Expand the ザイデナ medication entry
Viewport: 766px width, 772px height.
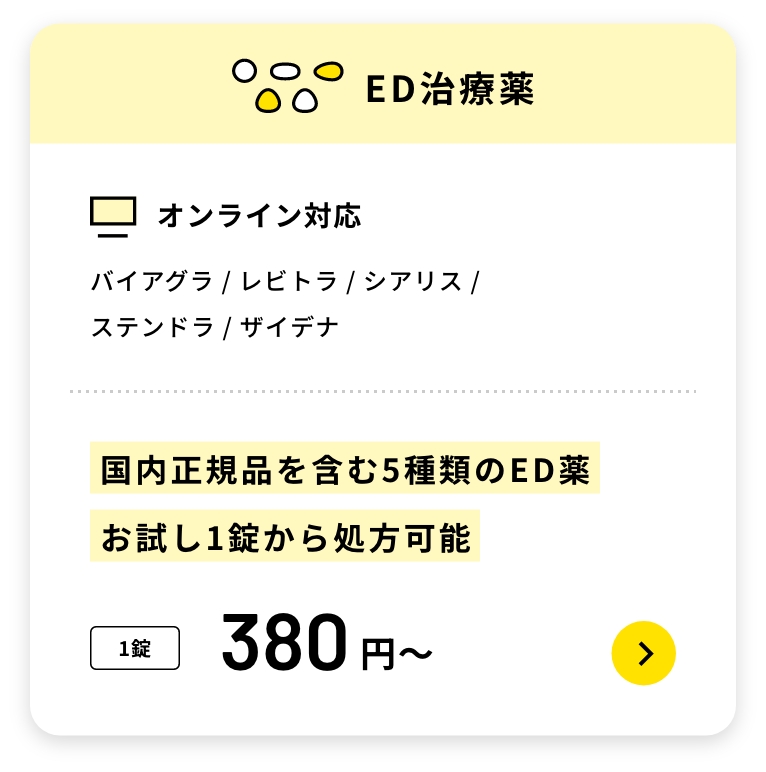click(290, 327)
